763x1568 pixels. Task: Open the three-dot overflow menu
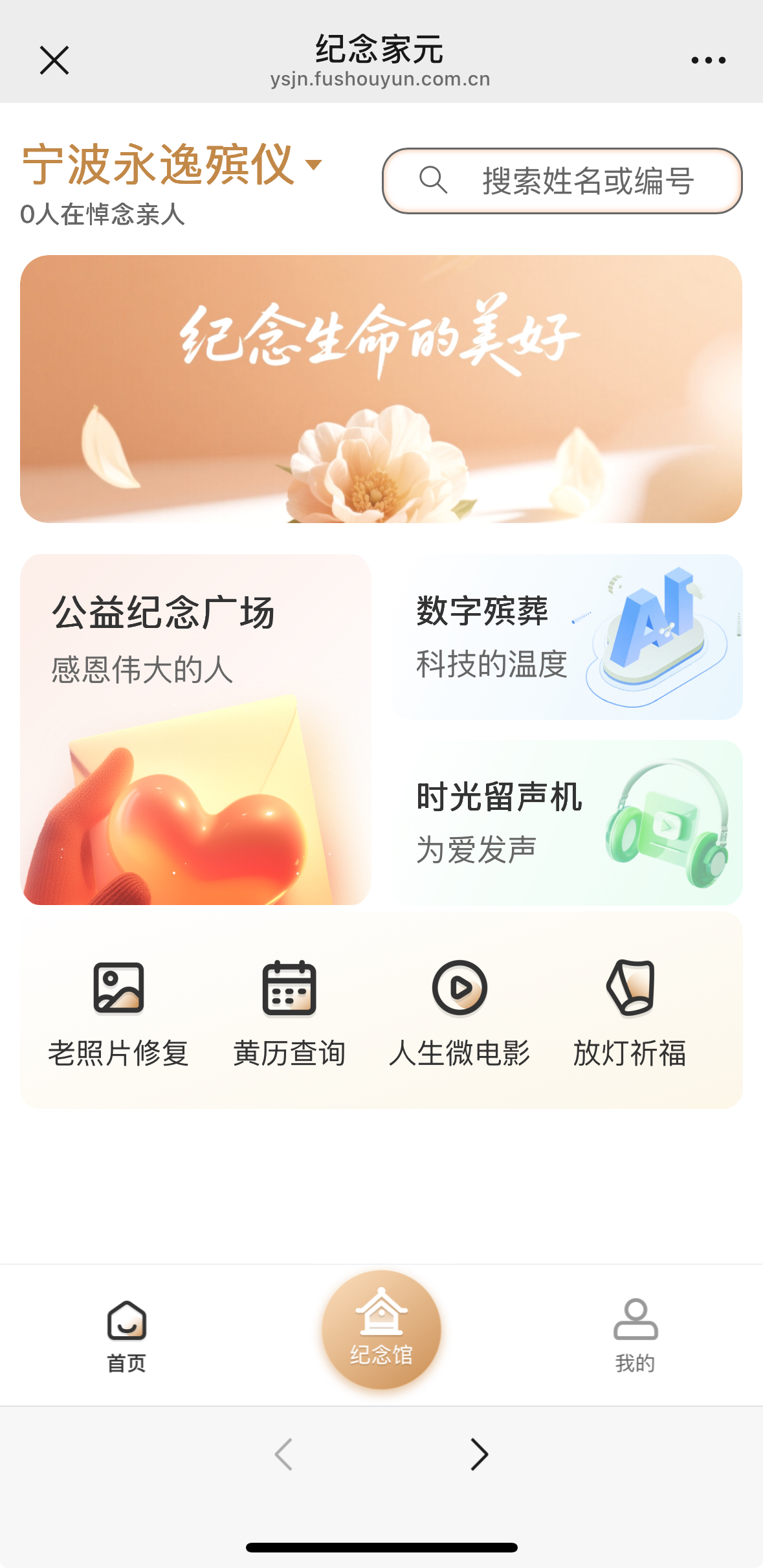pos(708,60)
